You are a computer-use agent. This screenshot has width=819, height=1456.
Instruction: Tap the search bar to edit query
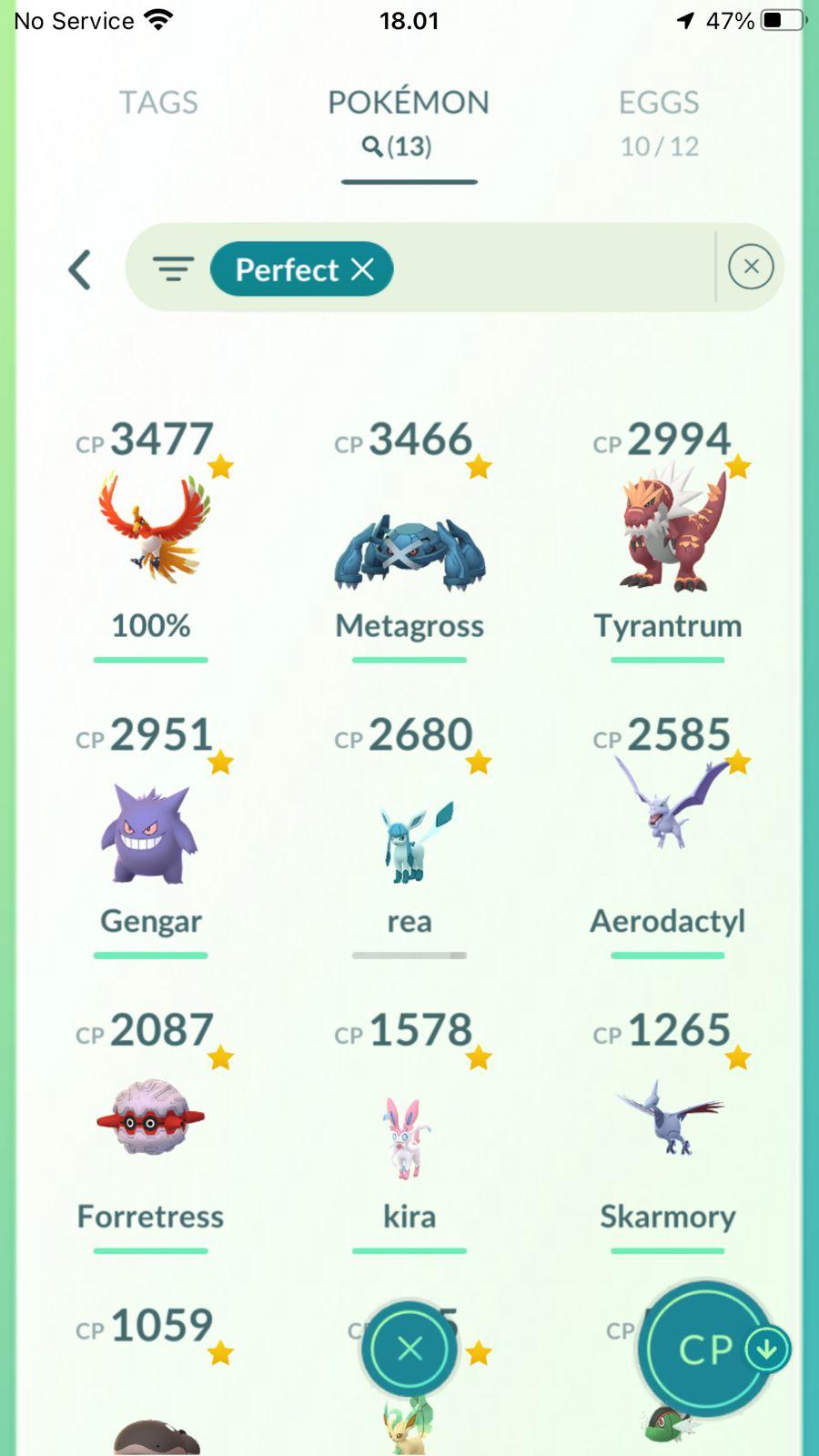point(546,268)
